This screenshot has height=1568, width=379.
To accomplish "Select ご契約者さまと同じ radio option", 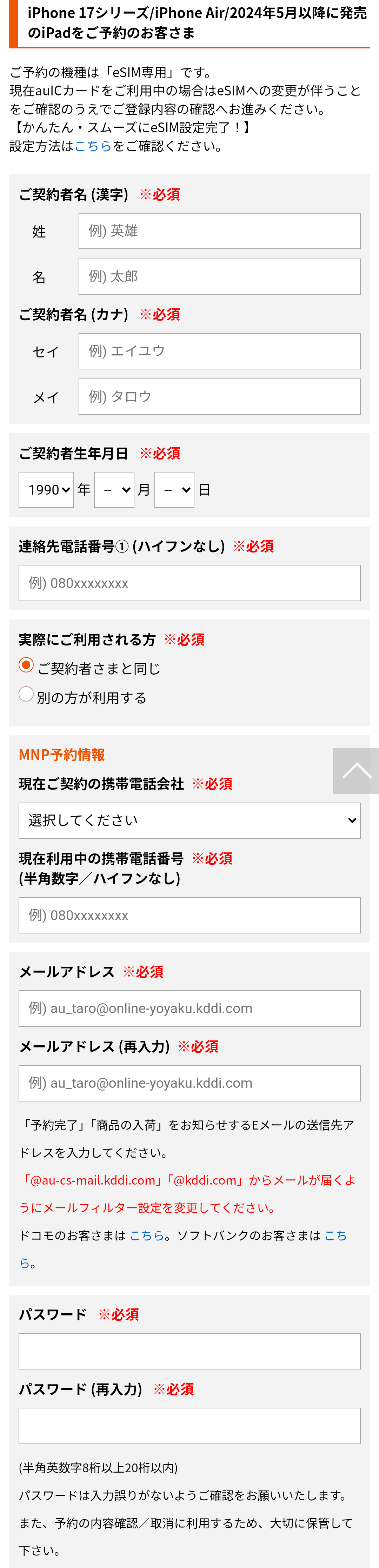I will tap(26, 665).
